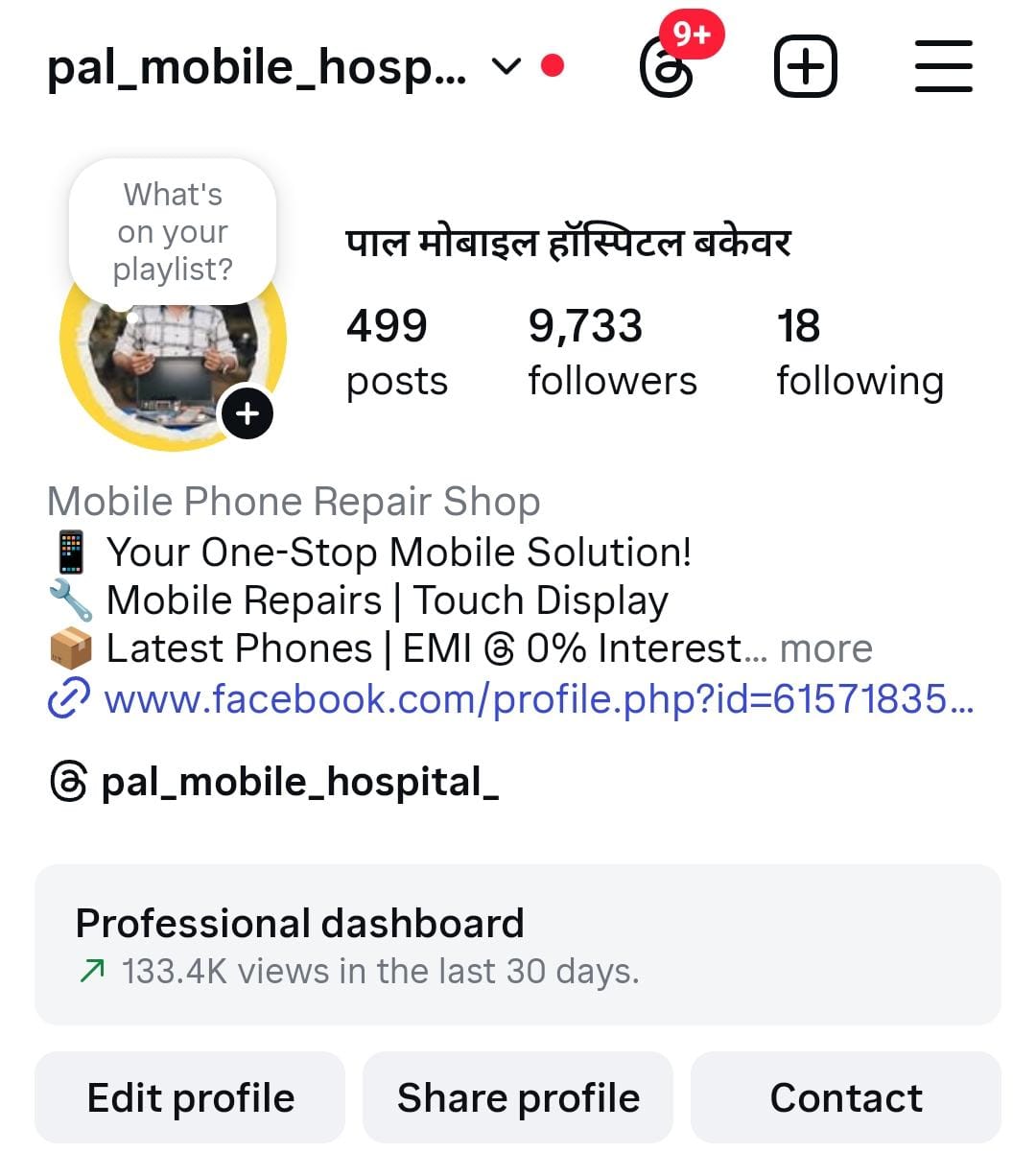Tap the 'What's on your playlist?' note
This screenshot has width=1036, height=1153.
pyautogui.click(x=173, y=232)
